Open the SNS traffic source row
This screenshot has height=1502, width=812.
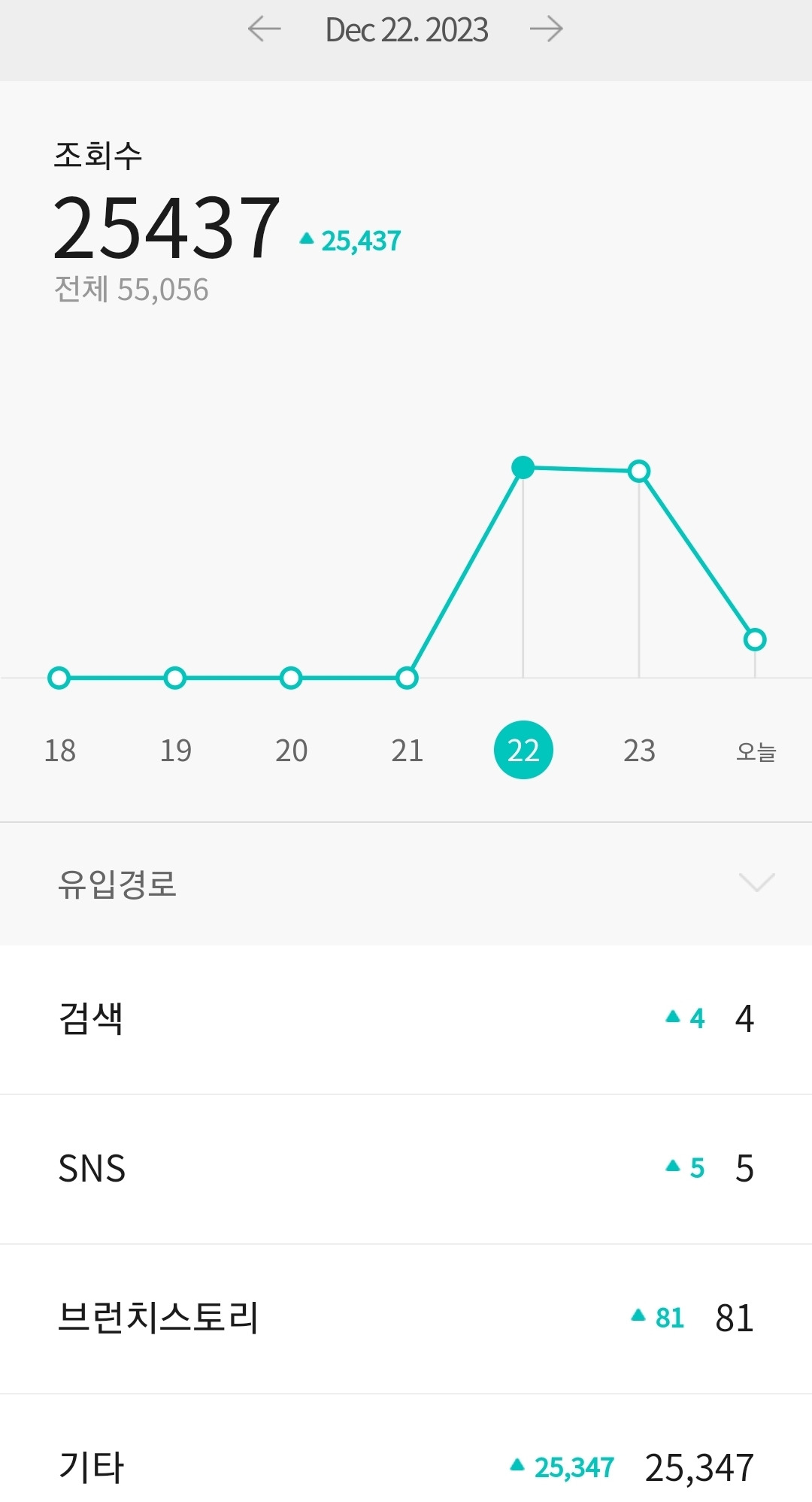click(406, 1168)
